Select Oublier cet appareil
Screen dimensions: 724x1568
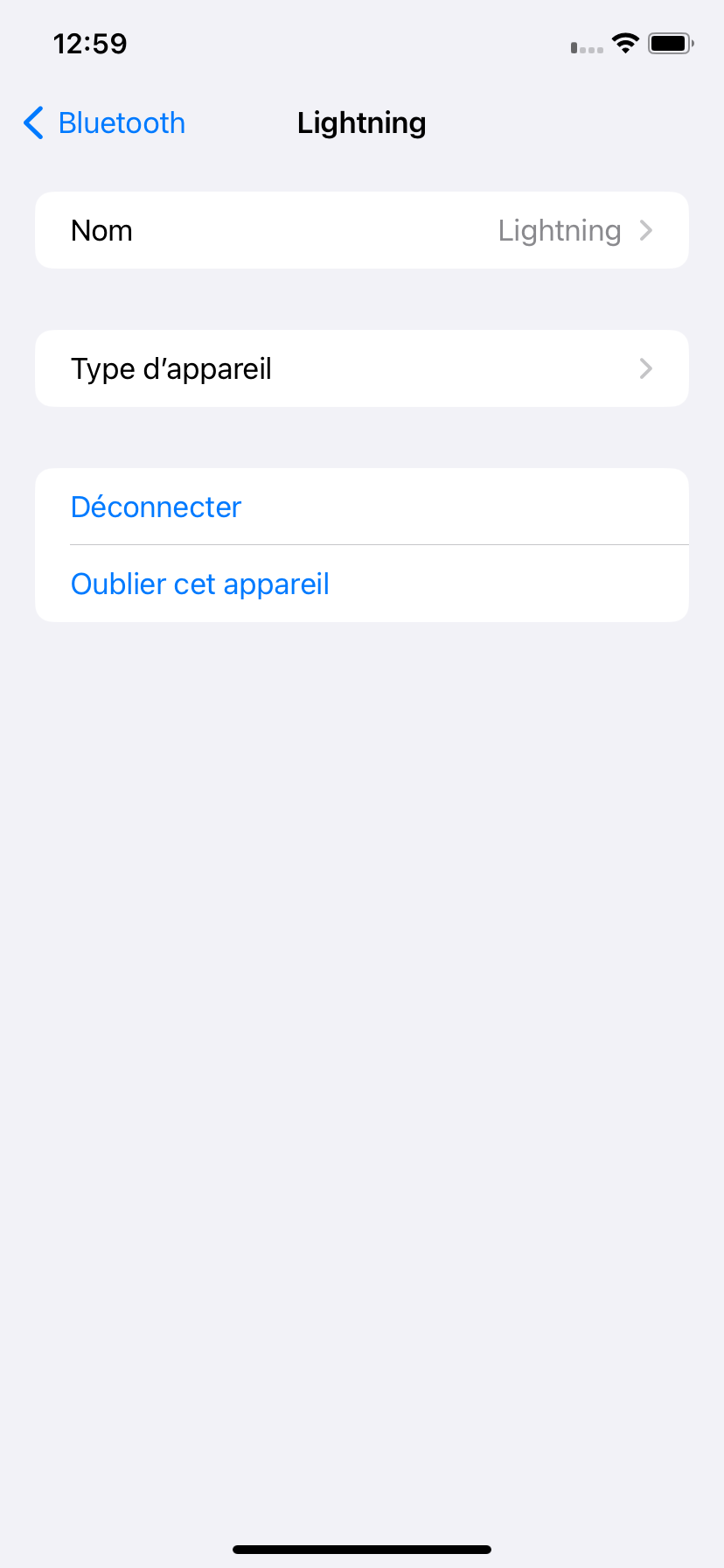[362, 584]
